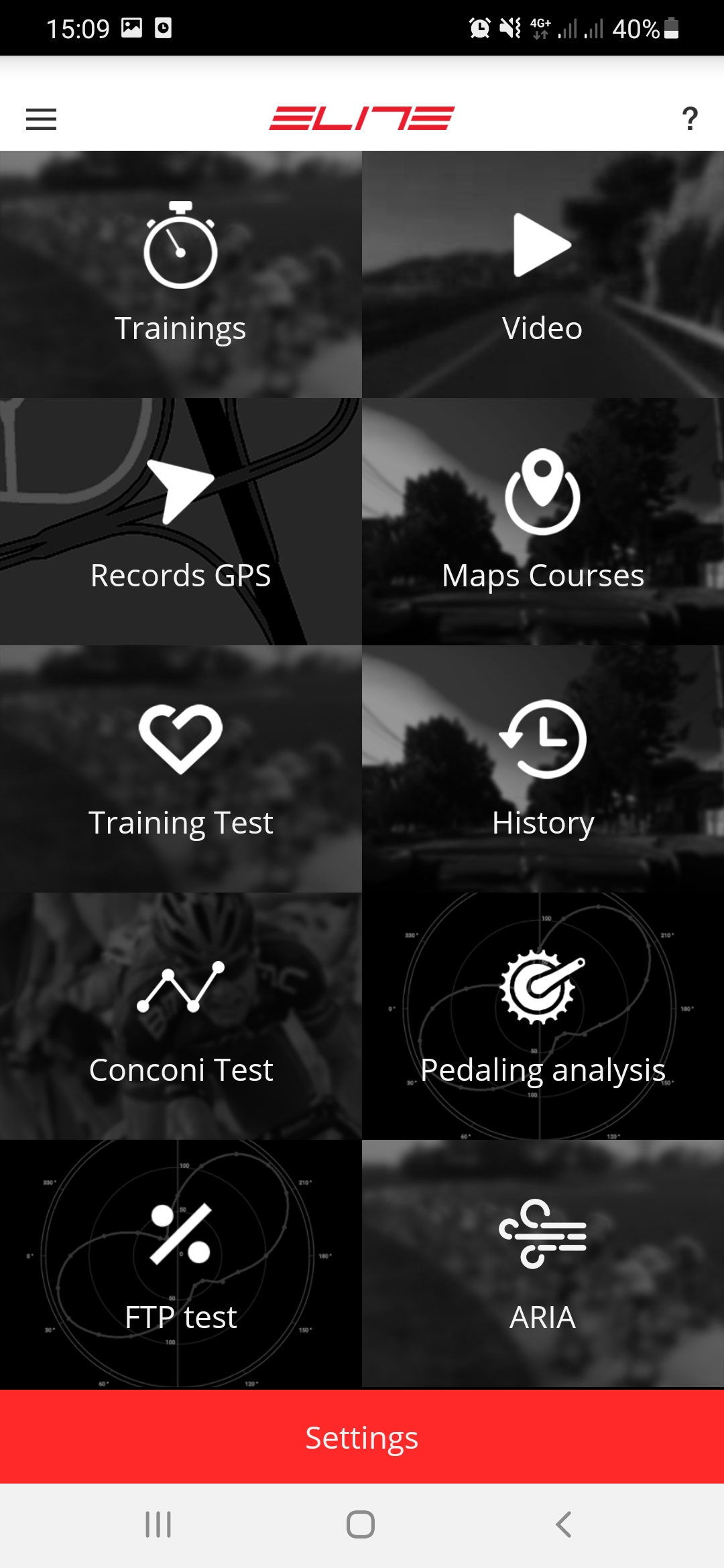Screen dimensions: 724x1568
Task: Open Pedaling analysis crank gear icon
Action: pyautogui.click(x=543, y=985)
